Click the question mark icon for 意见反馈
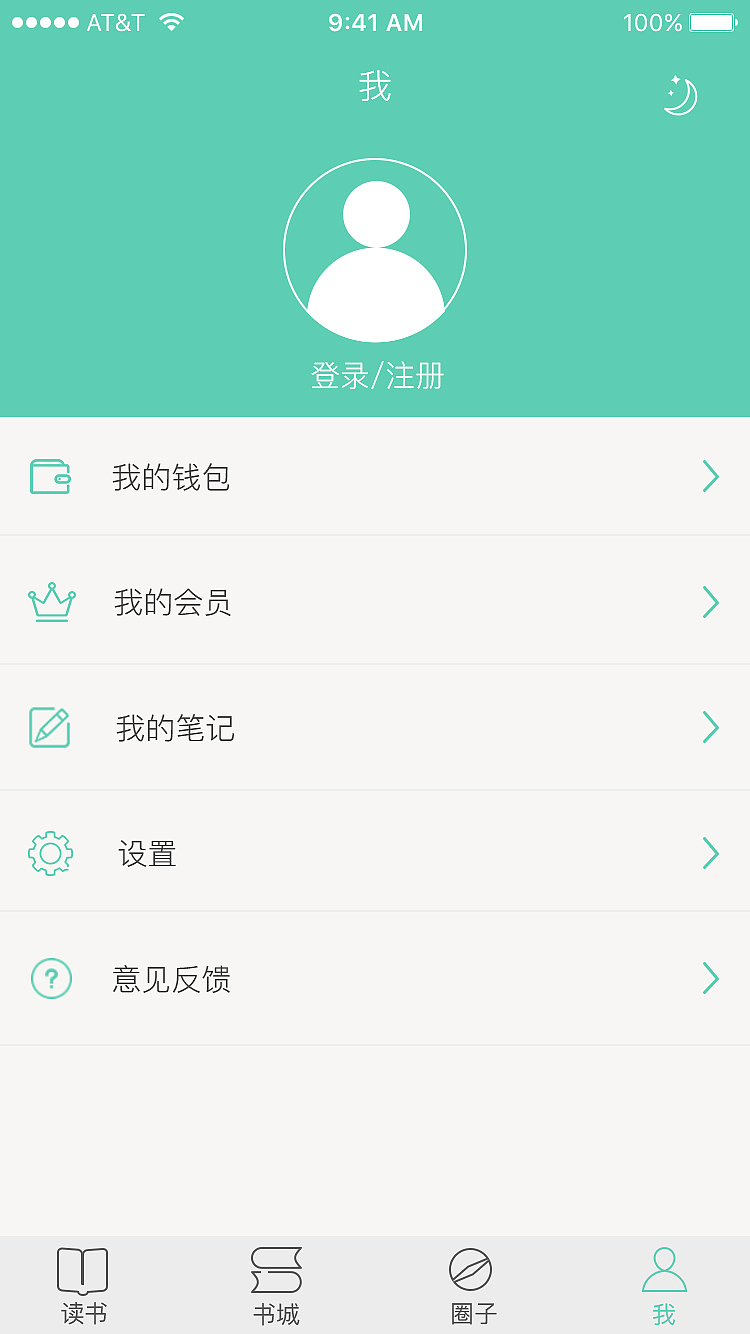 tap(51, 979)
